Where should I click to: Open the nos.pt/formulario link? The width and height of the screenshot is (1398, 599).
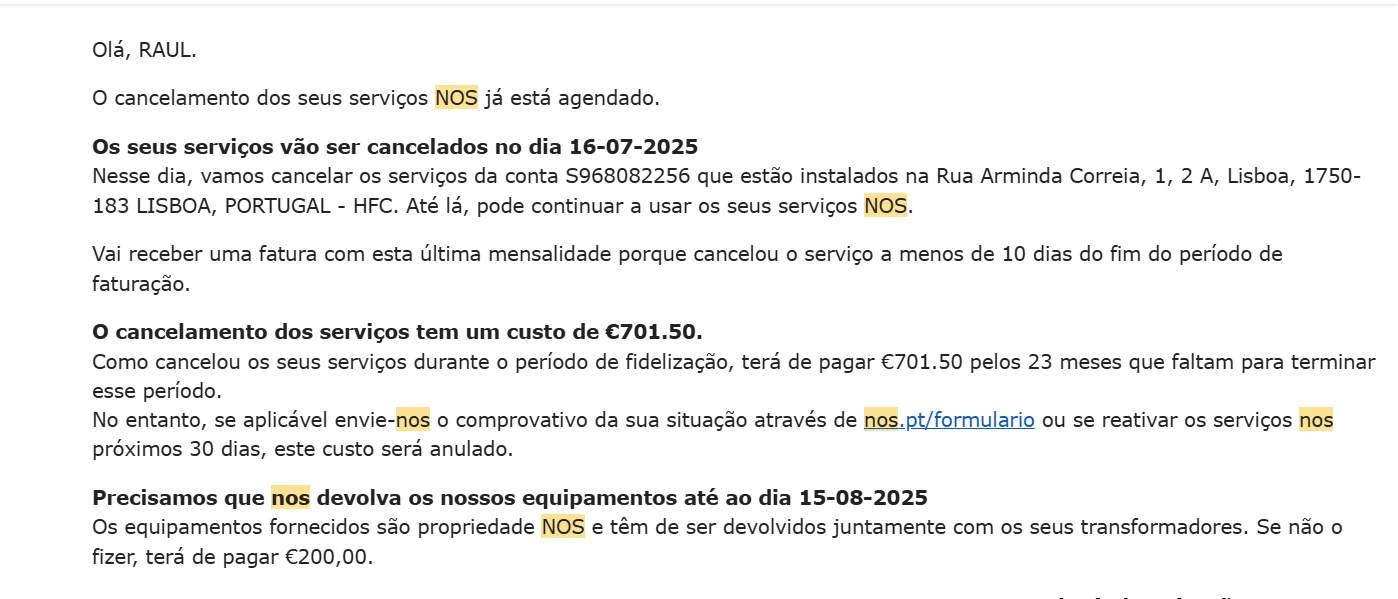point(949,420)
